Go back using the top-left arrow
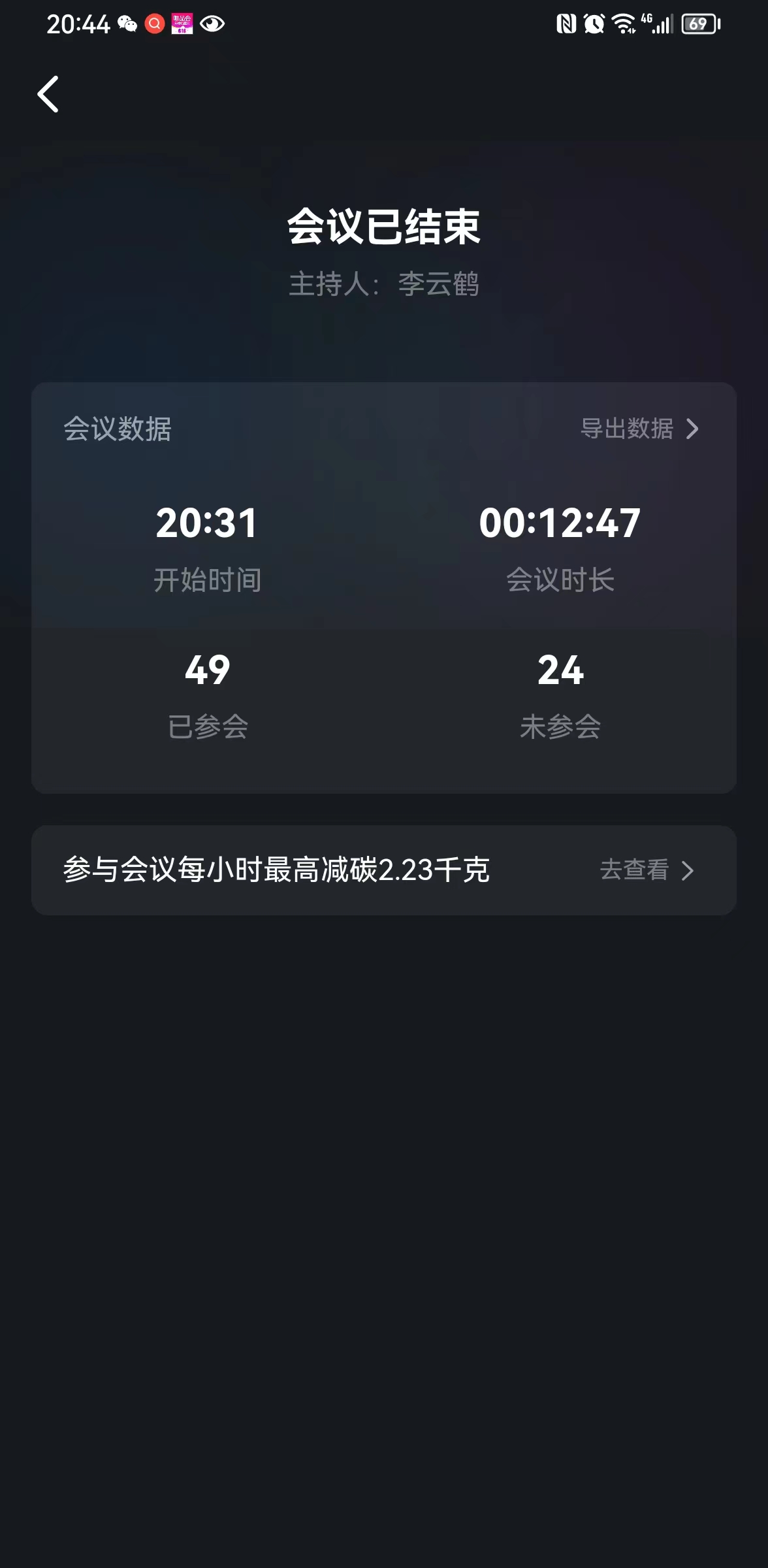Screen dimensions: 768x1568 (x=48, y=94)
